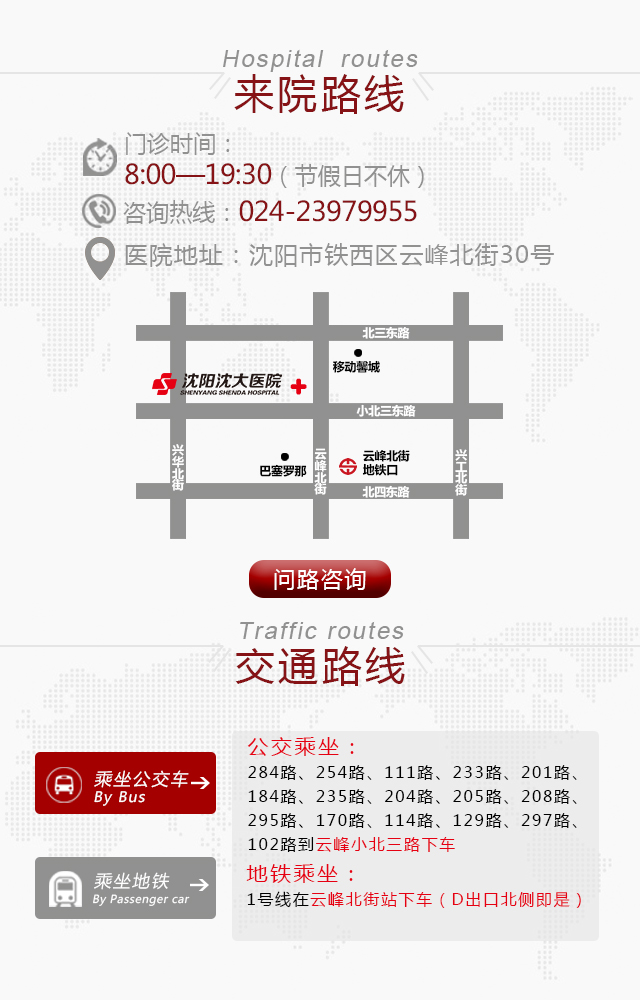Switch to 乘坐地铁 By Passenger car
This screenshot has height=1000, width=640.
[x=126, y=887]
